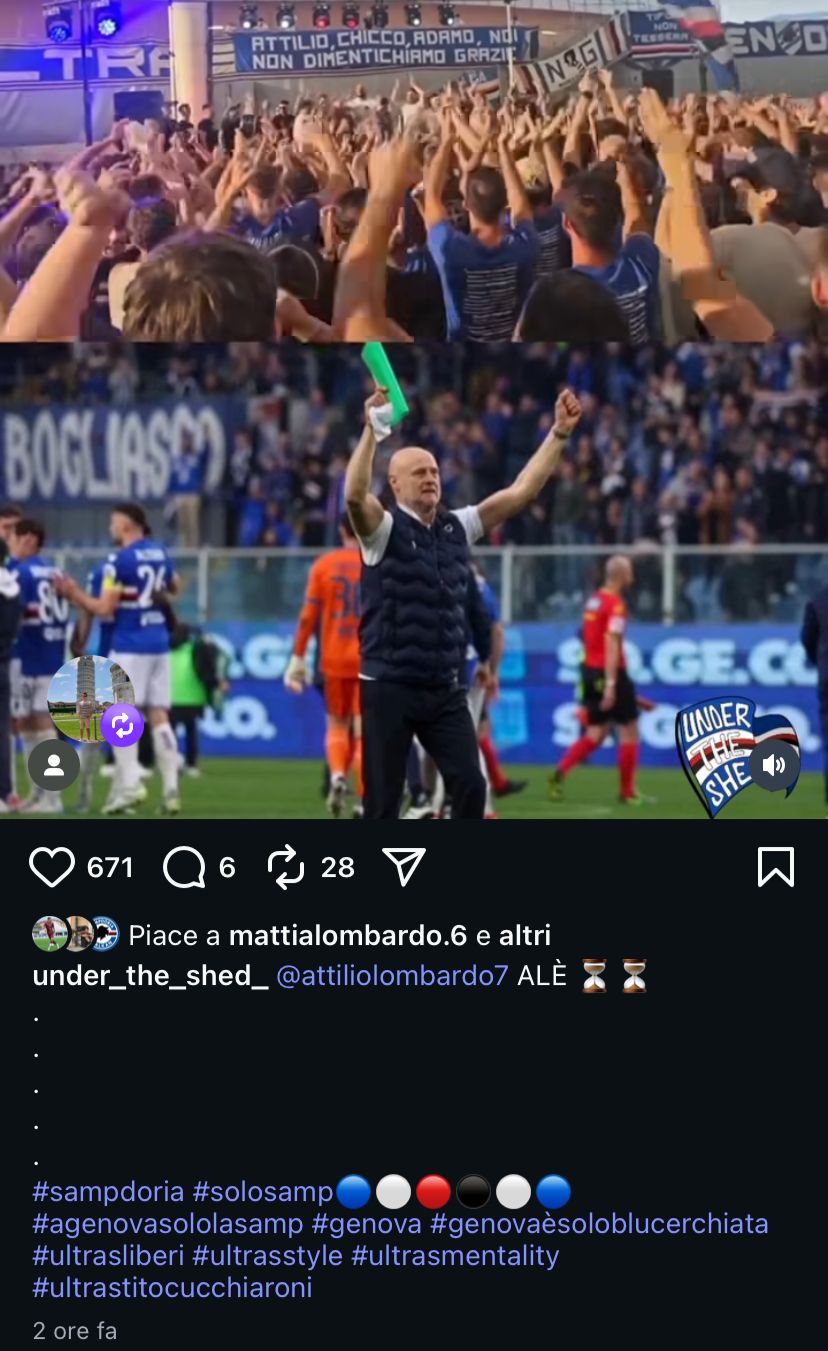
Task: Save this post with the bookmark icon
Action: tap(775, 867)
